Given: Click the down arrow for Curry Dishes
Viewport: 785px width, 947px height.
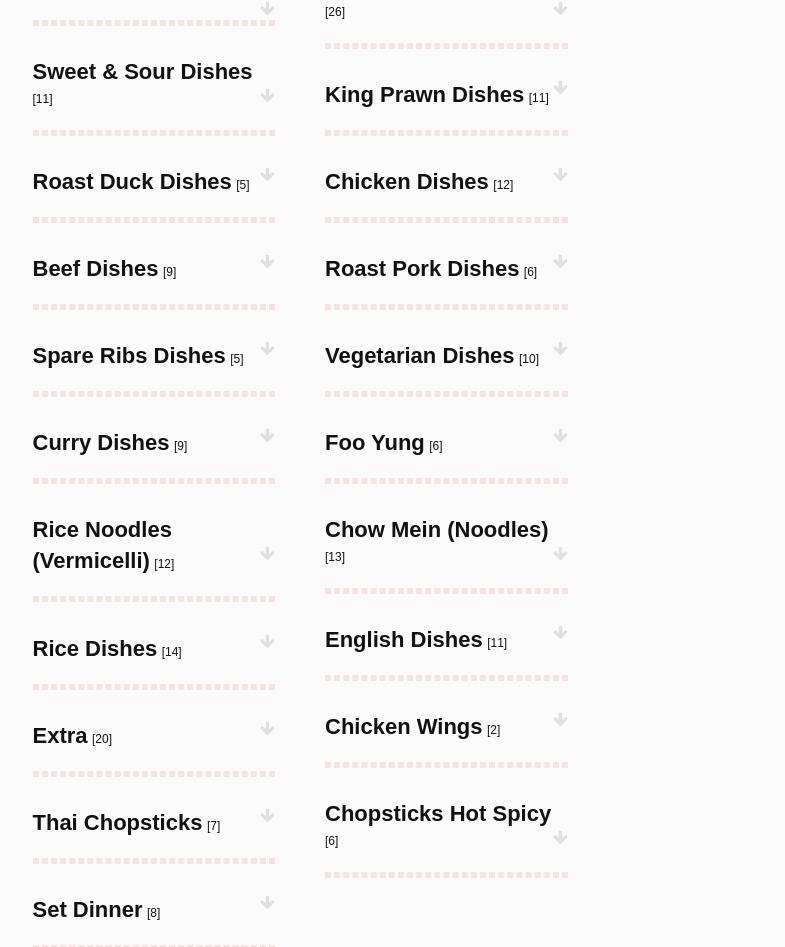Looking at the screenshot, I should tap(267, 435).
